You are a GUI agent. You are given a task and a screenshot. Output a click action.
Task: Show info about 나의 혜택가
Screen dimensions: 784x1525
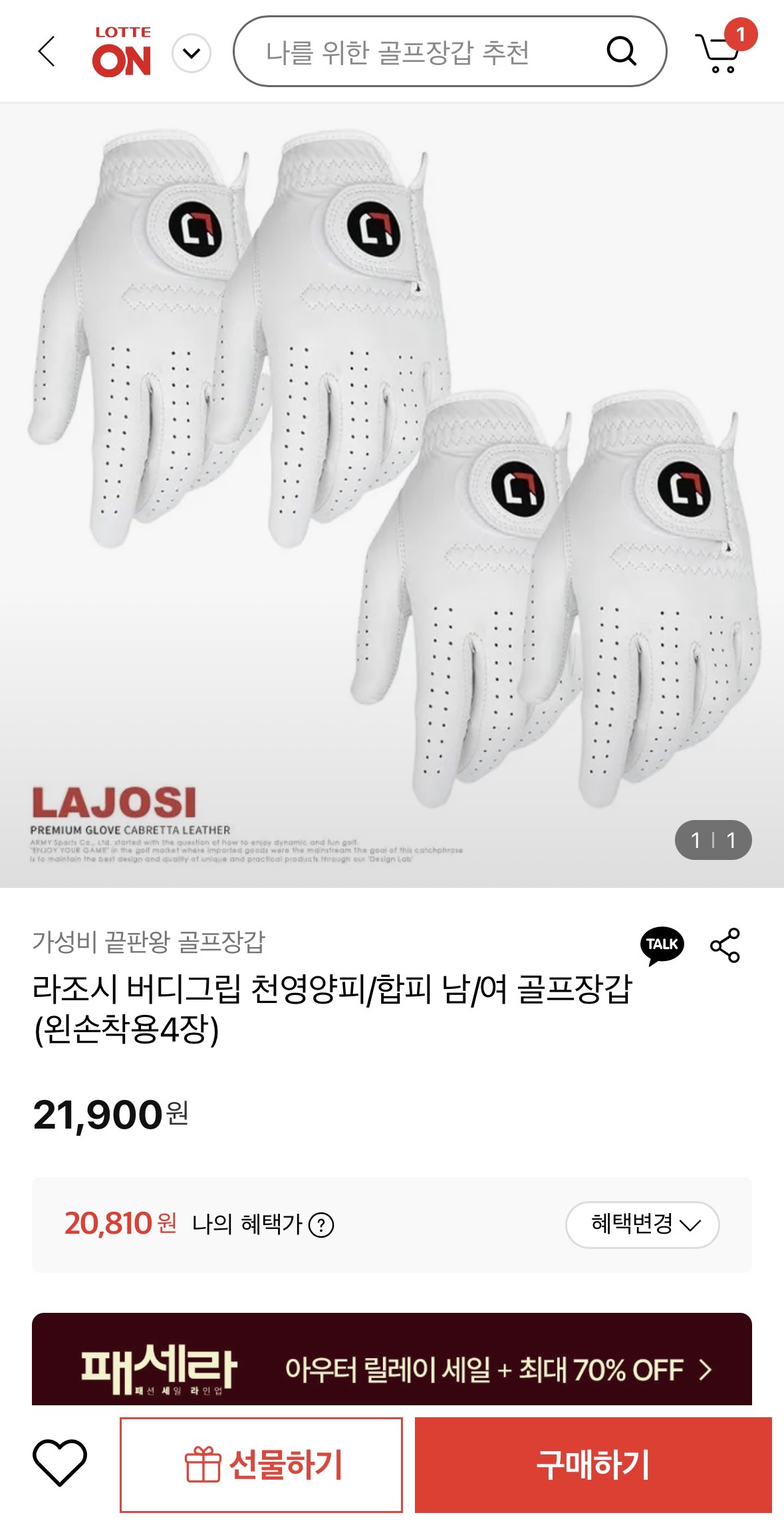coord(322,1224)
